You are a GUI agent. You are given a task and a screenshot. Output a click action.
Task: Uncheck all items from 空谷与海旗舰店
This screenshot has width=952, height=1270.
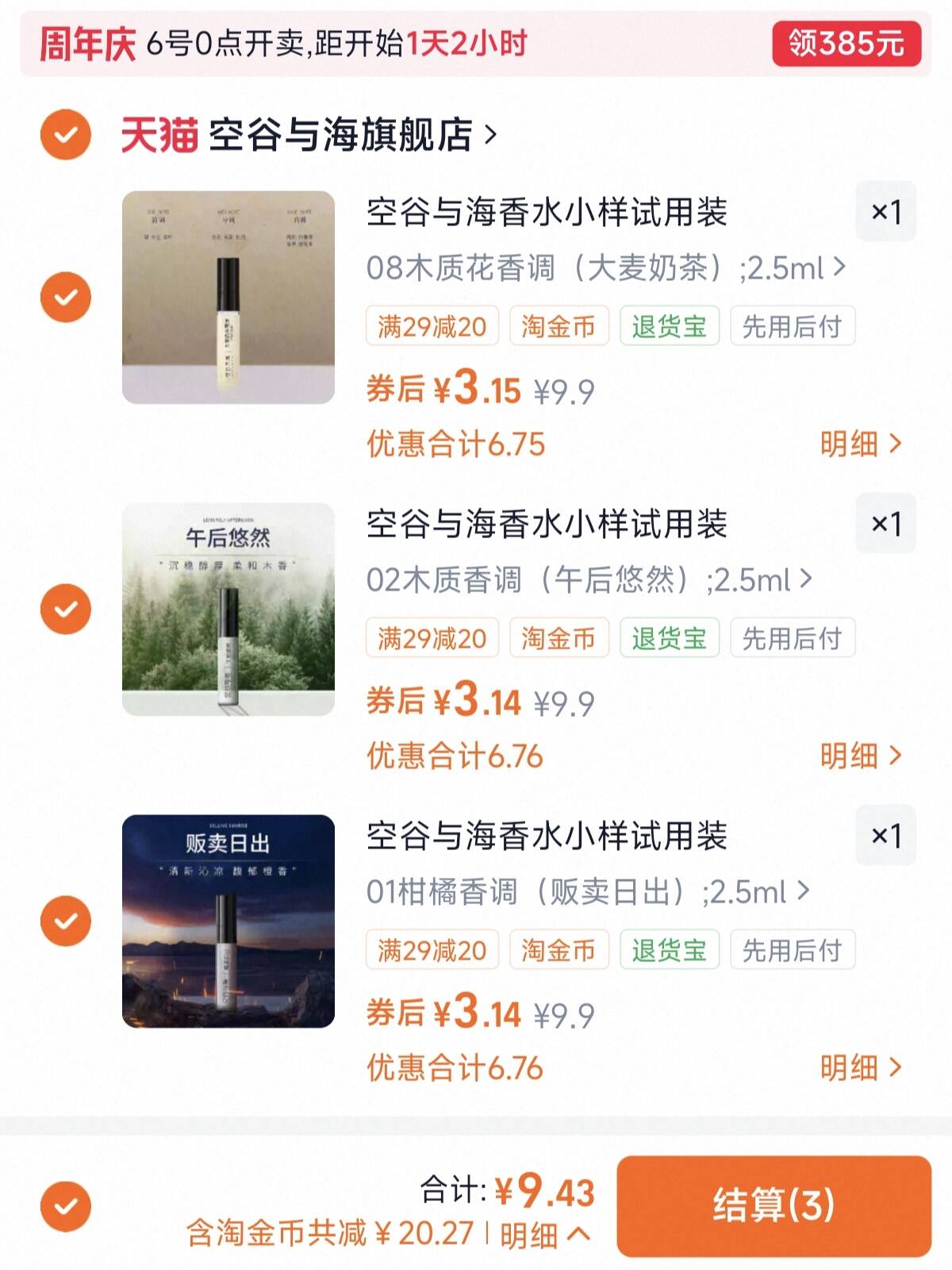(66, 134)
